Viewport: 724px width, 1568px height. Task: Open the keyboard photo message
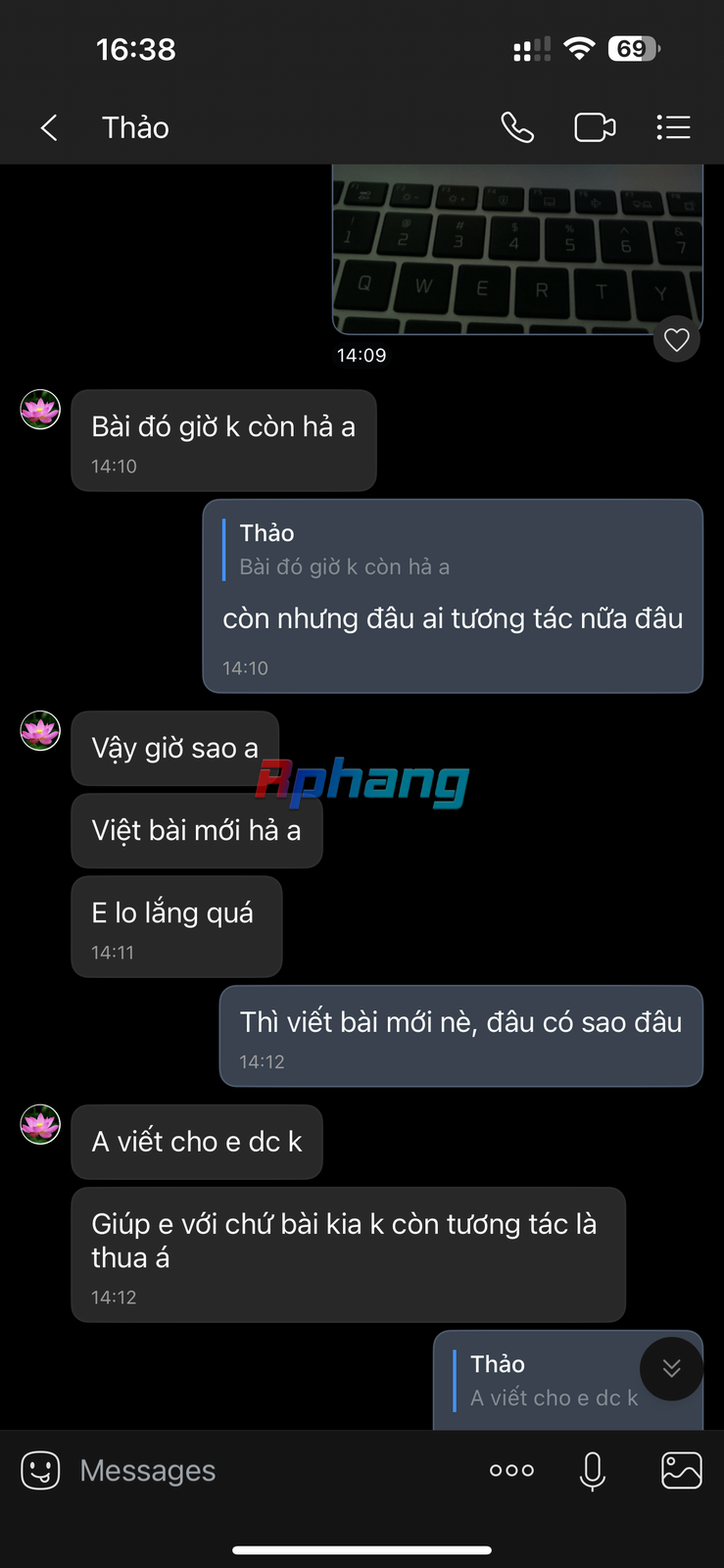tap(517, 250)
